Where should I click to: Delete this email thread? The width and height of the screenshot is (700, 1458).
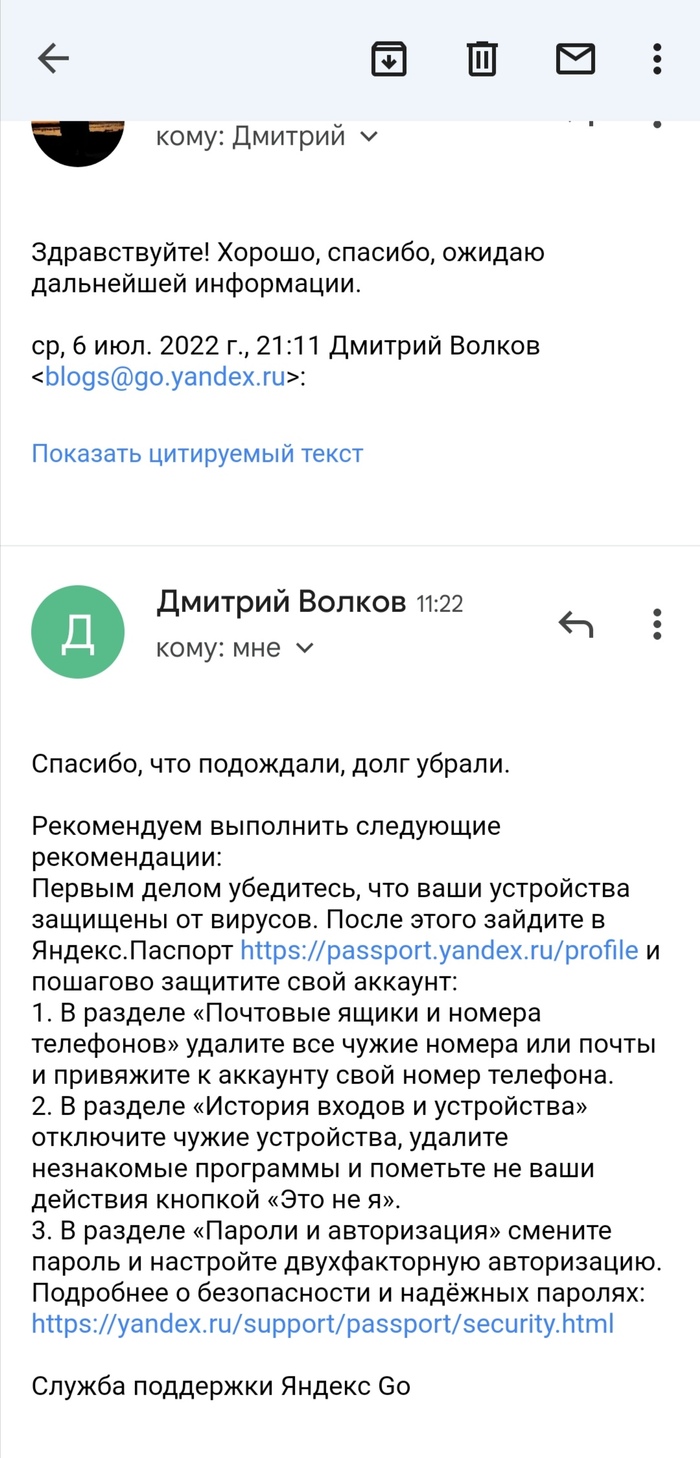point(482,59)
